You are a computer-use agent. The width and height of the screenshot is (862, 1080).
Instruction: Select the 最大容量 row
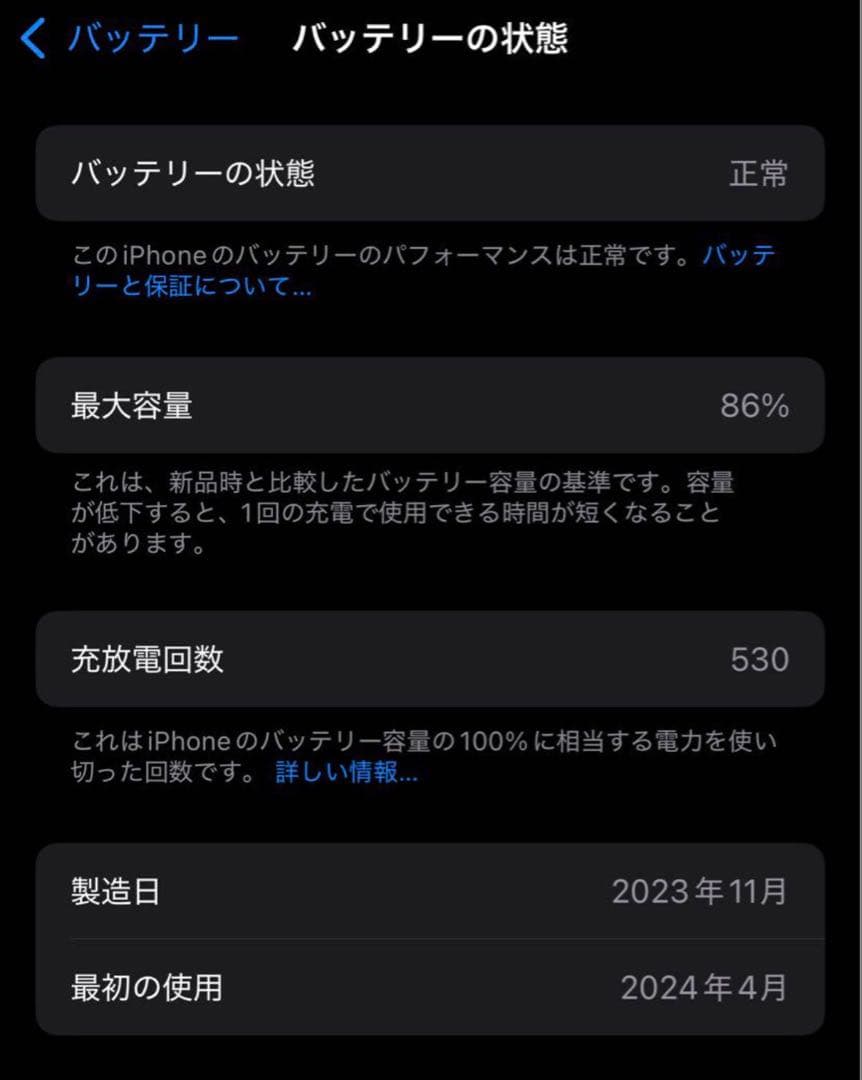click(430, 405)
